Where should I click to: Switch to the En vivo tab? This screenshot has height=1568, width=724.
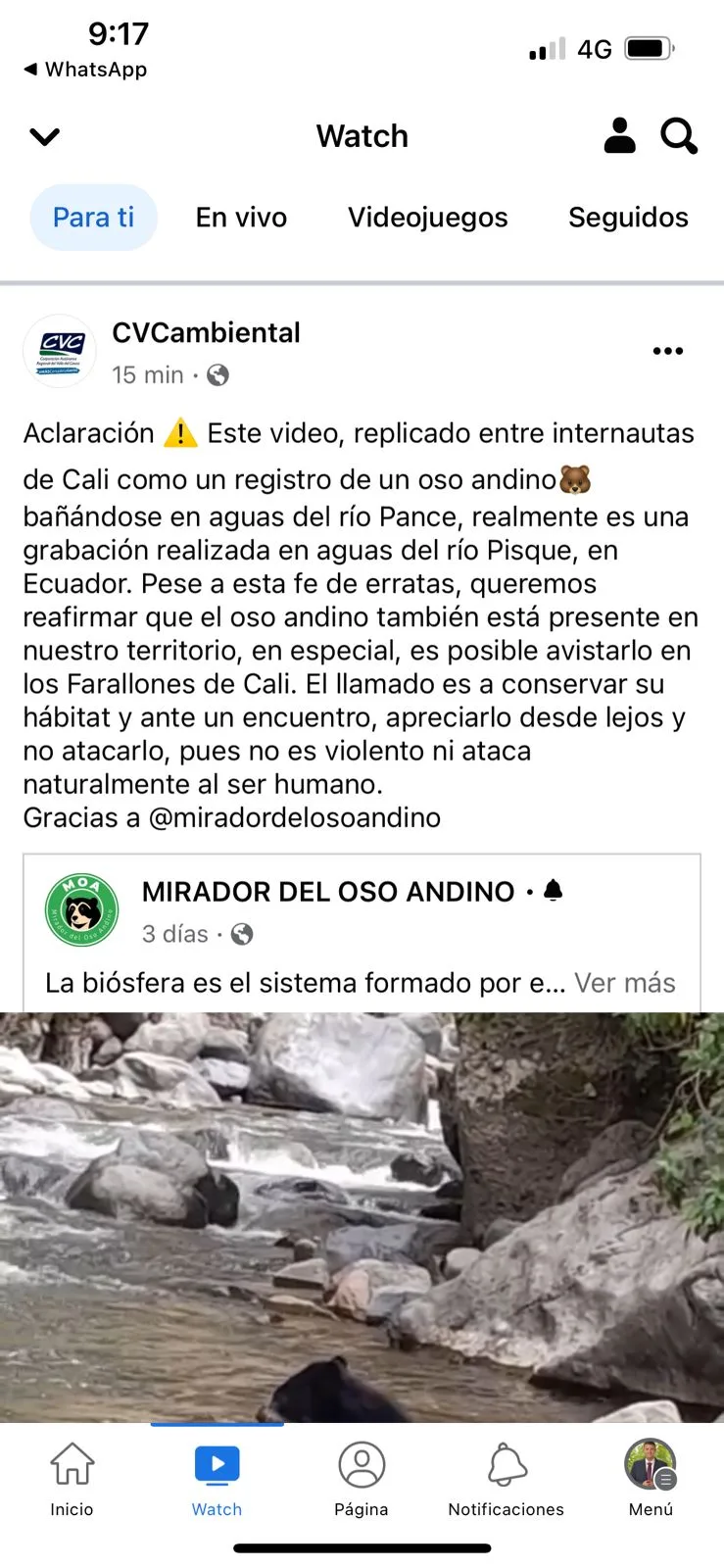pyautogui.click(x=241, y=217)
